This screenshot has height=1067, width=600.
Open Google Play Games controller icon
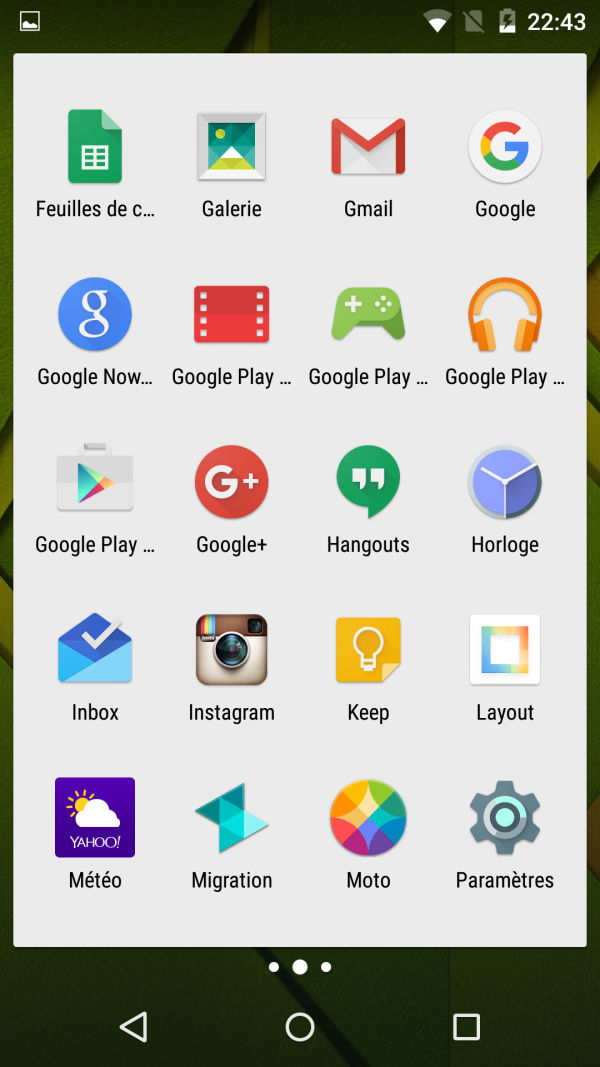tap(368, 315)
